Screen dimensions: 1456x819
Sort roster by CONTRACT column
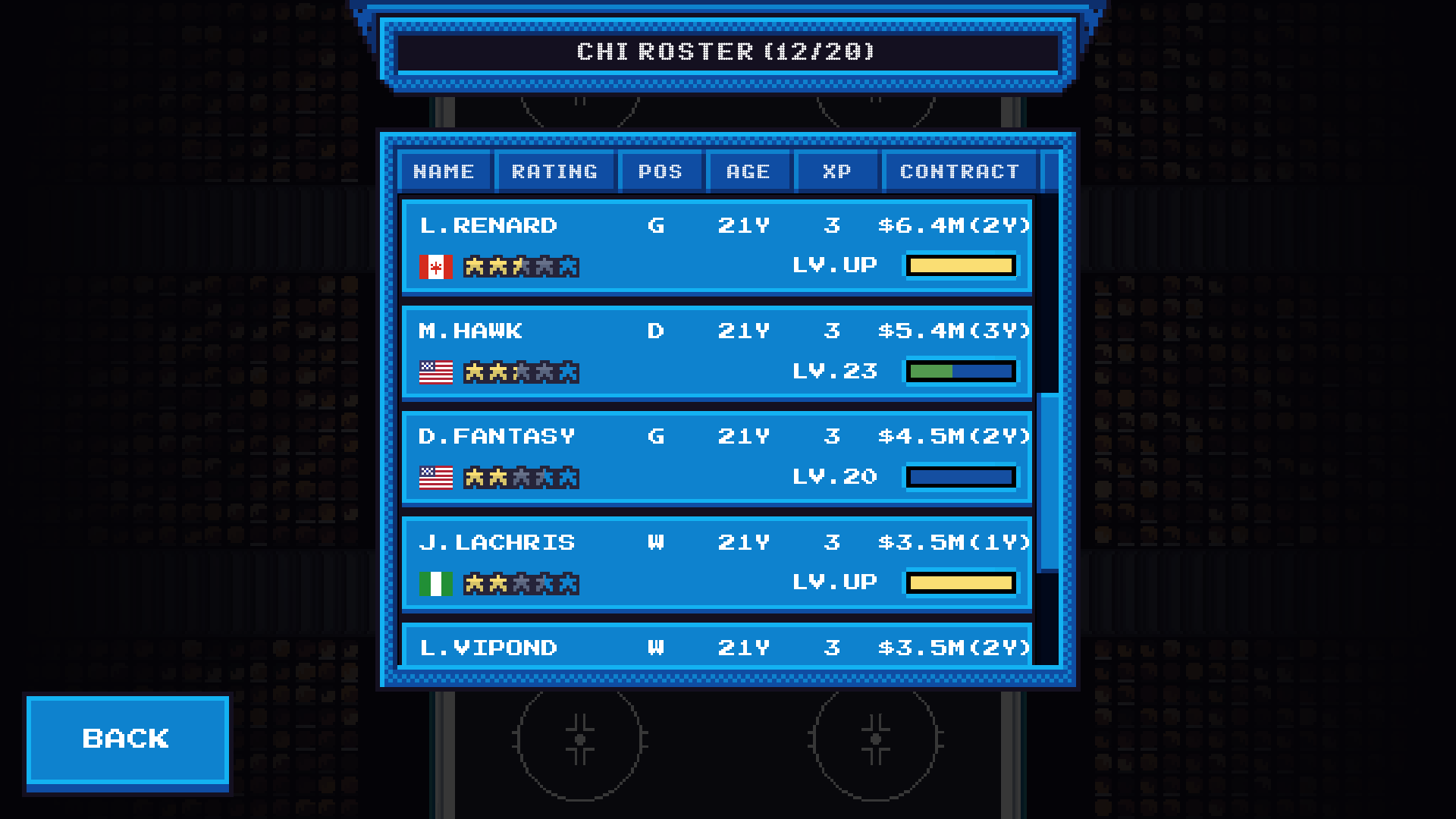[x=959, y=172]
